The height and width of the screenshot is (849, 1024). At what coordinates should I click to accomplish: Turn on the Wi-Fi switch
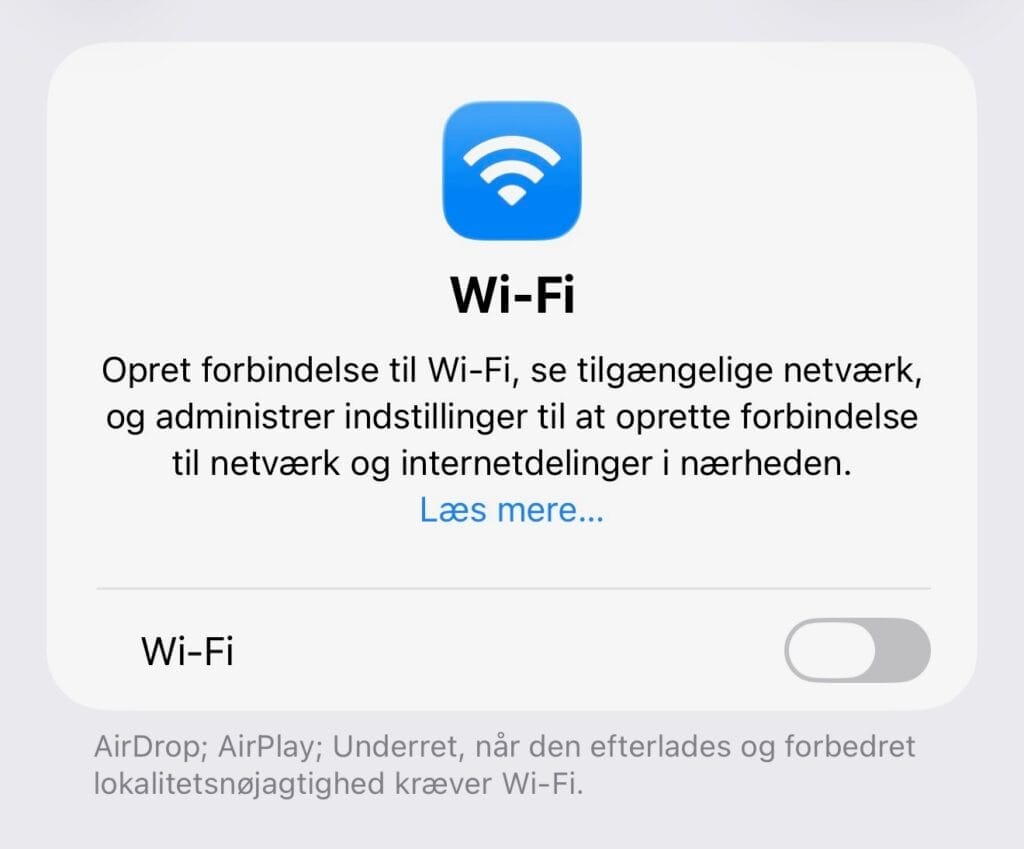click(857, 651)
